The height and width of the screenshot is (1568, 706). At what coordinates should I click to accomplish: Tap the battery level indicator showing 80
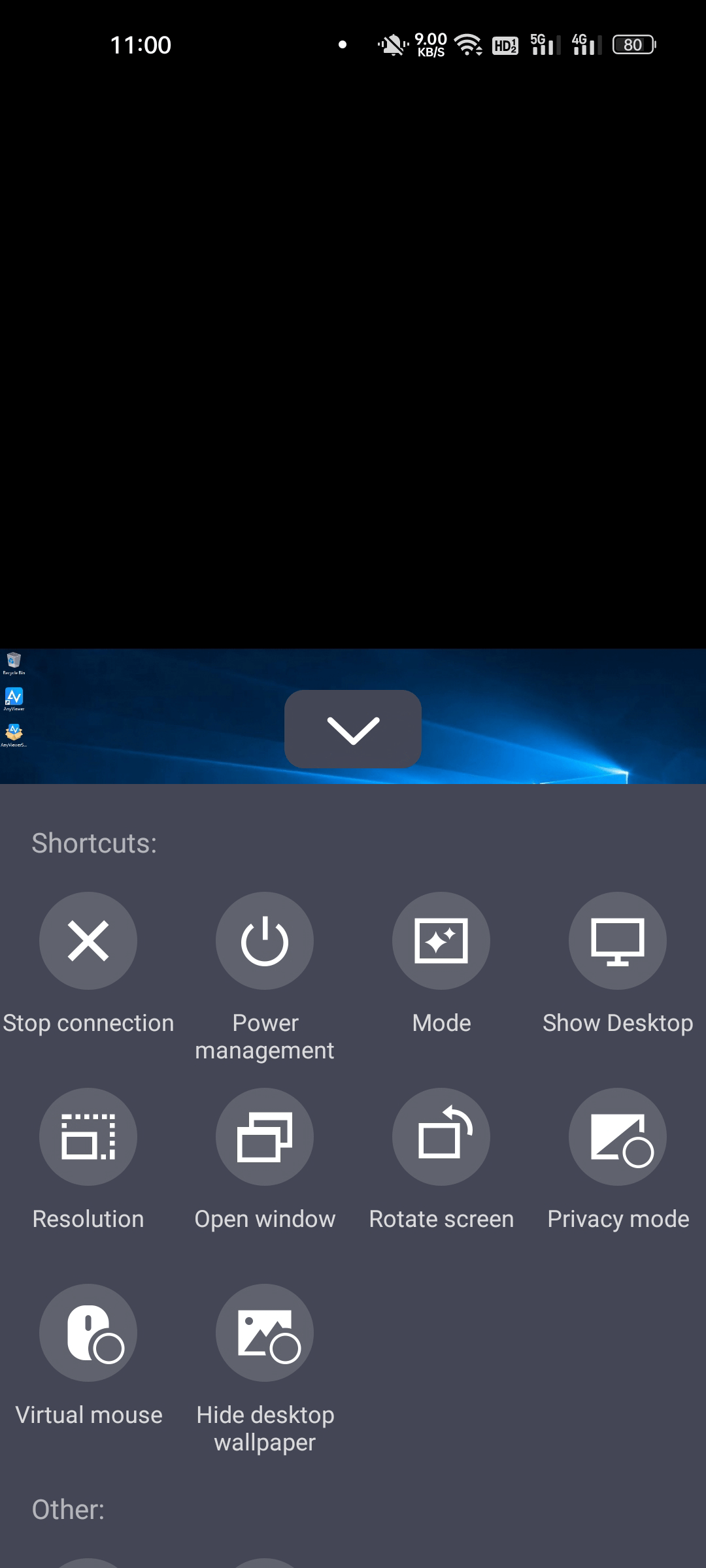632,44
